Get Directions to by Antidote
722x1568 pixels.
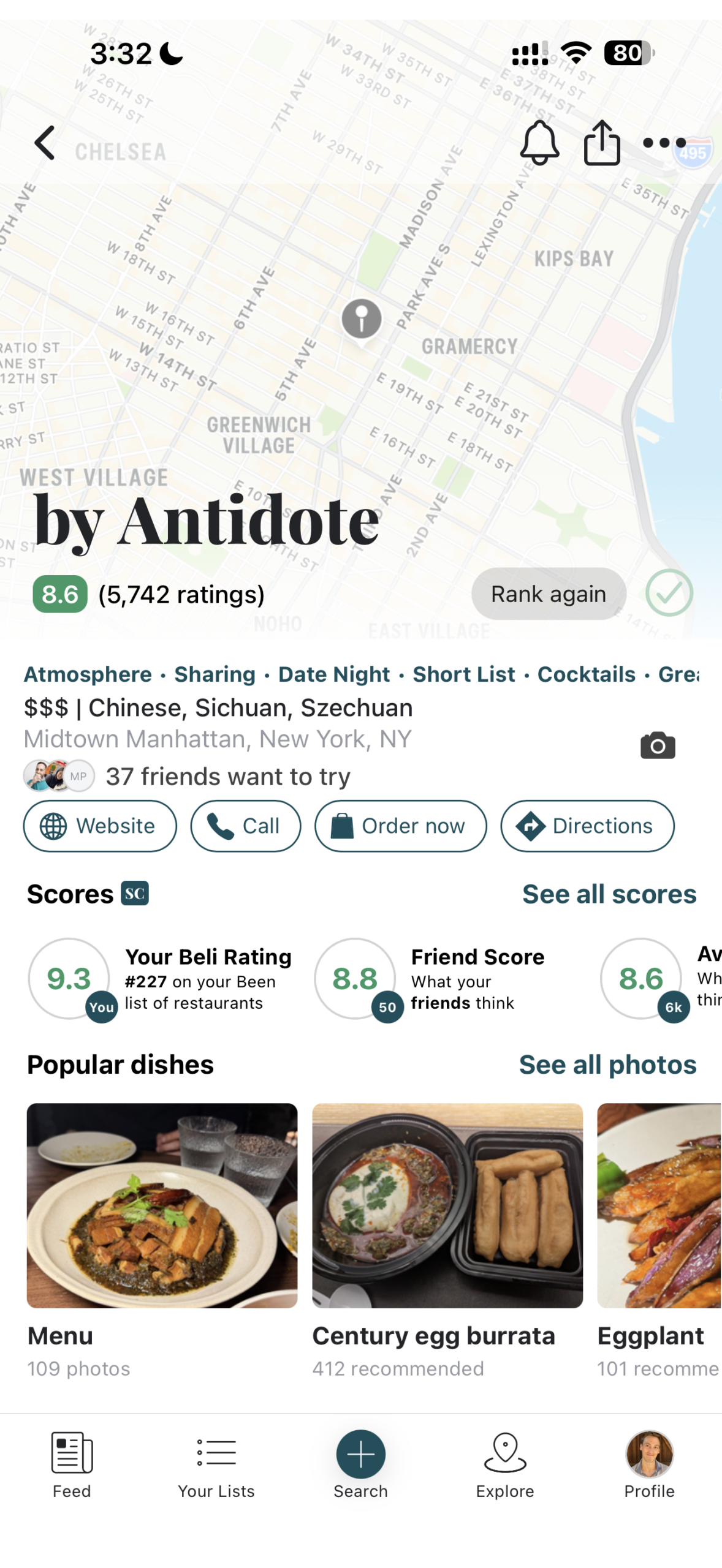point(587,826)
